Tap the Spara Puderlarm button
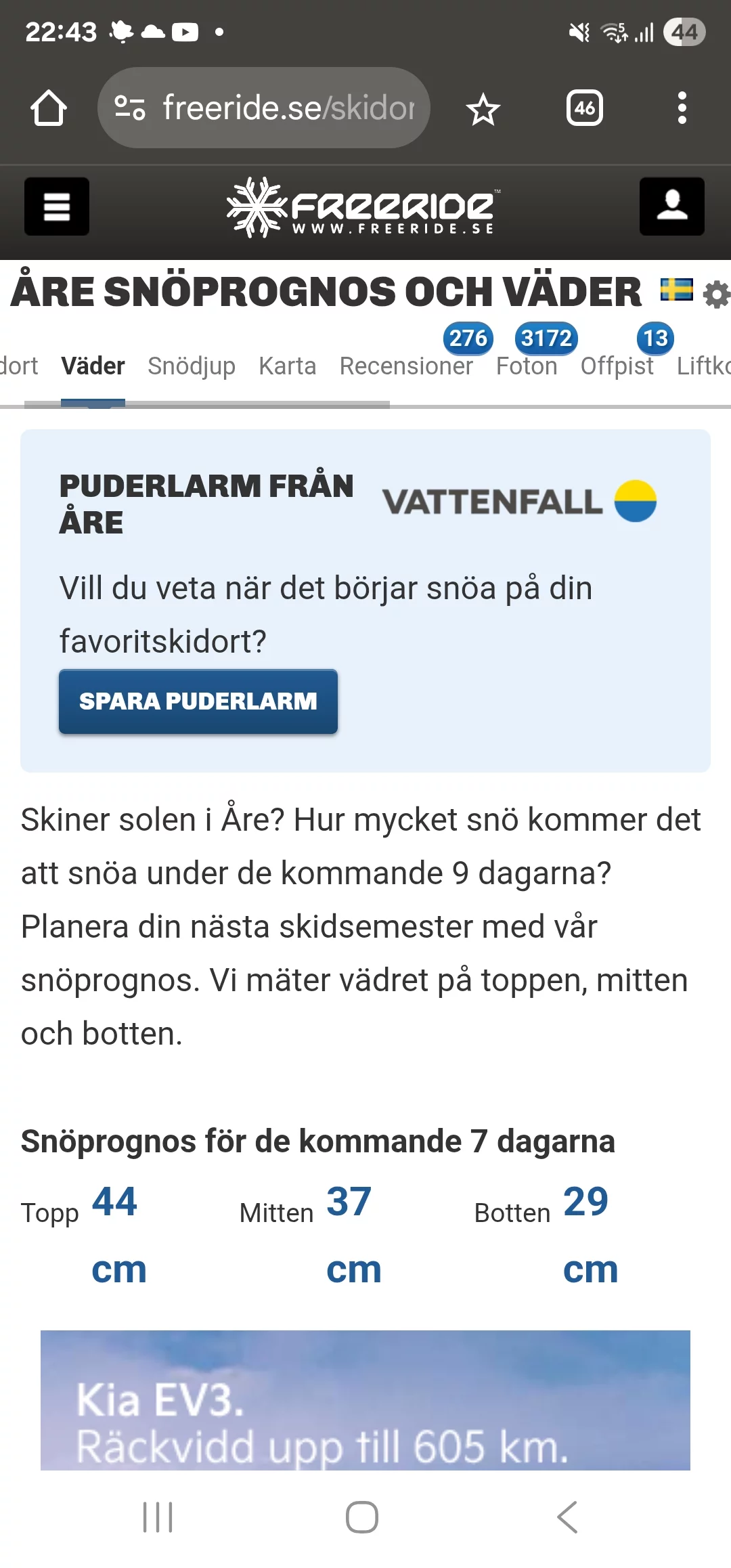This screenshot has height=1568, width=731. [198, 701]
